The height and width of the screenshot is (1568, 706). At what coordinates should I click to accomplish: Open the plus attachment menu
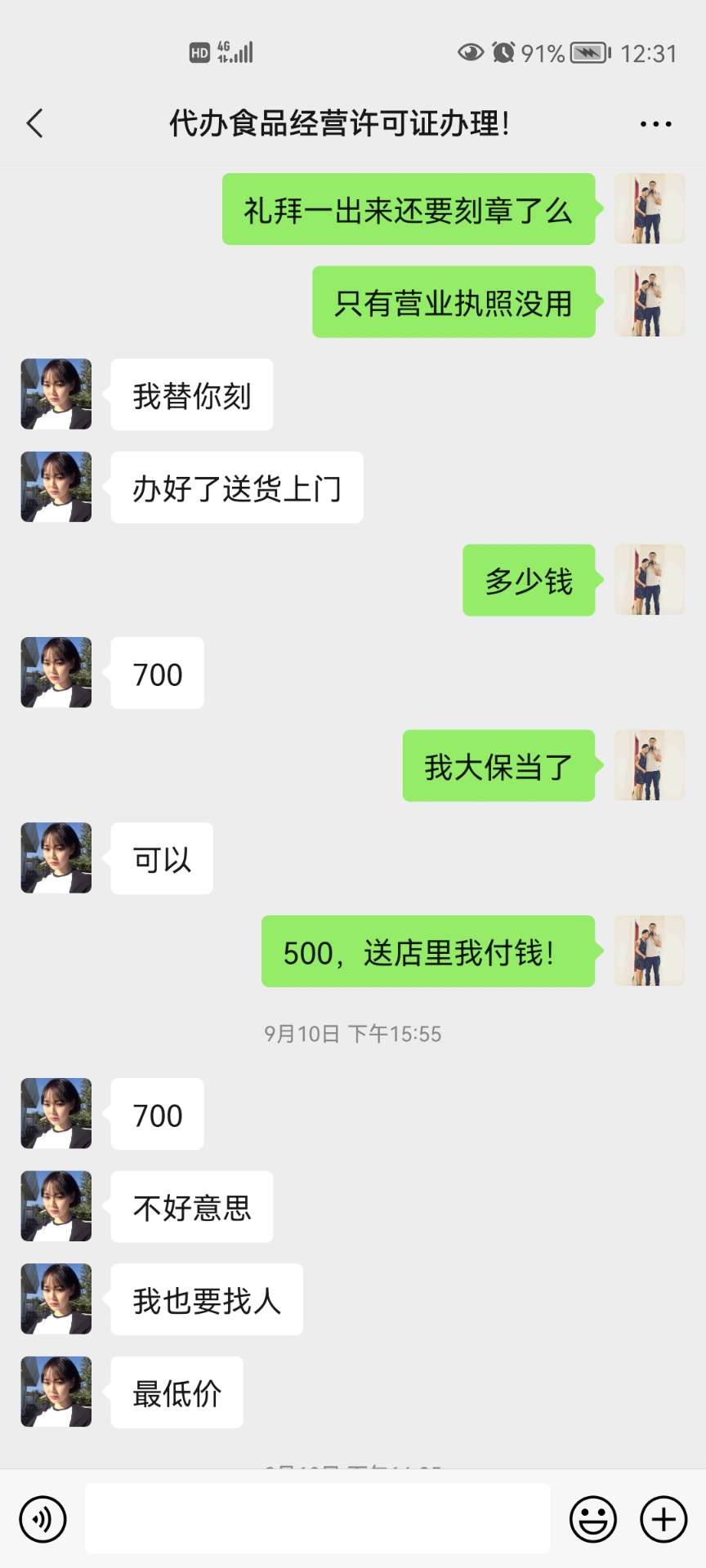coord(664,1519)
